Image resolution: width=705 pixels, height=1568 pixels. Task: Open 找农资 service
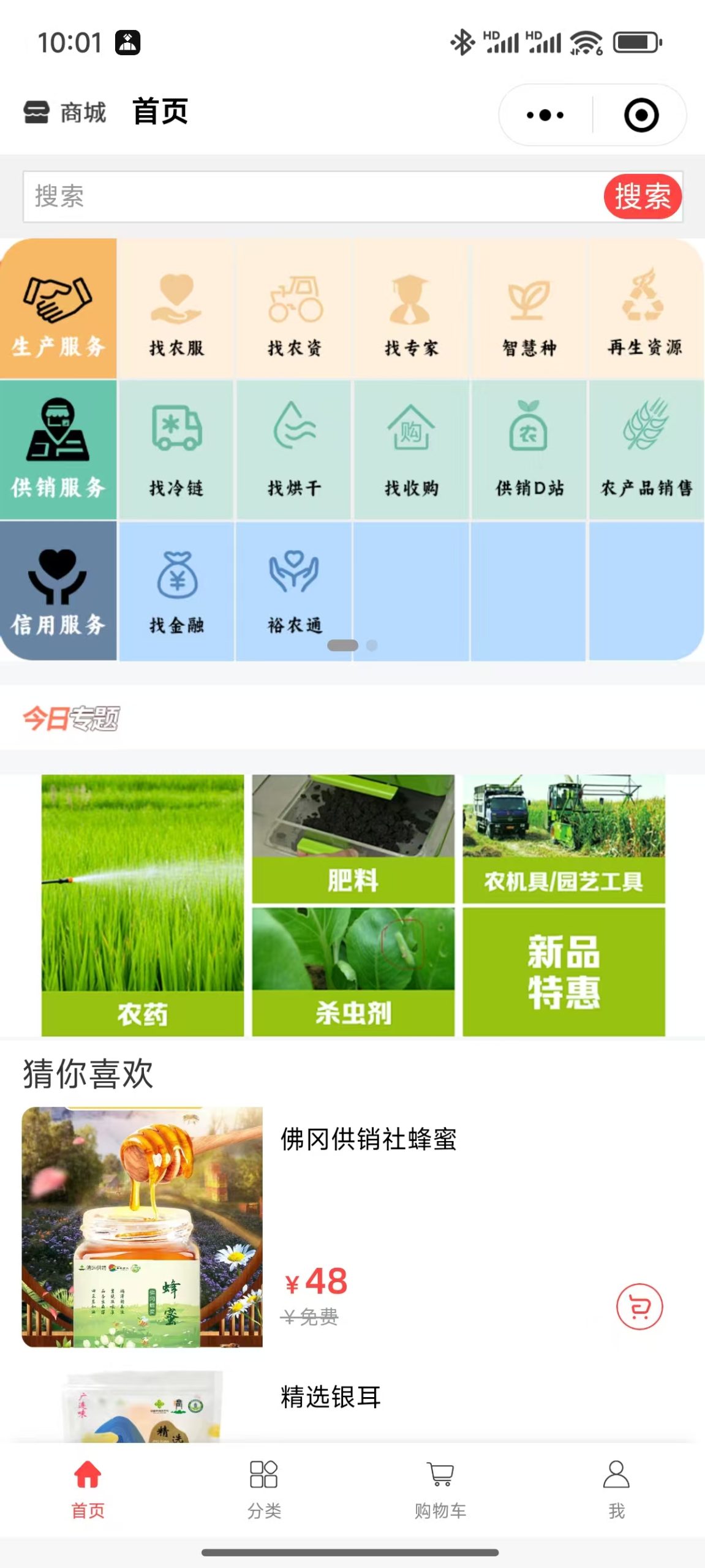(x=294, y=309)
